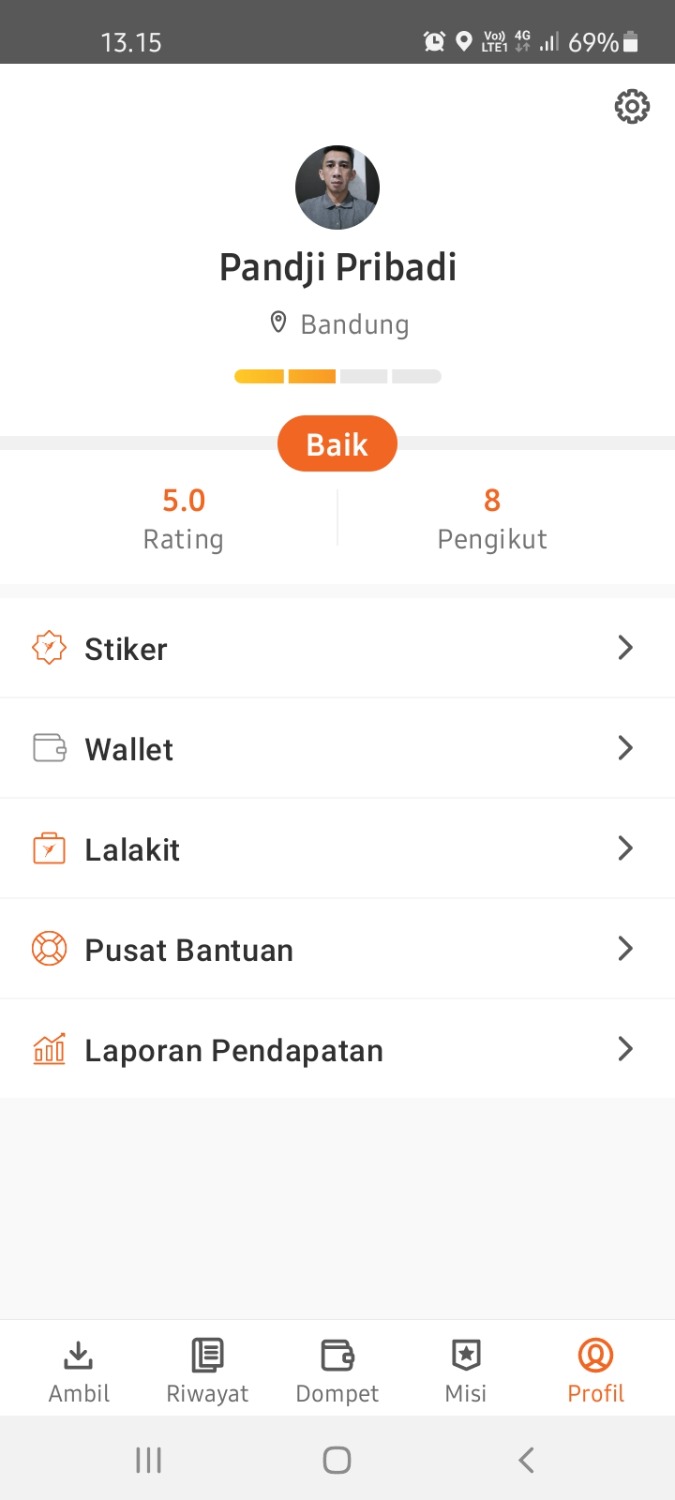This screenshot has height=1500, width=675.
Task: Switch to the Ambil tab
Action: pyautogui.click(x=79, y=1370)
